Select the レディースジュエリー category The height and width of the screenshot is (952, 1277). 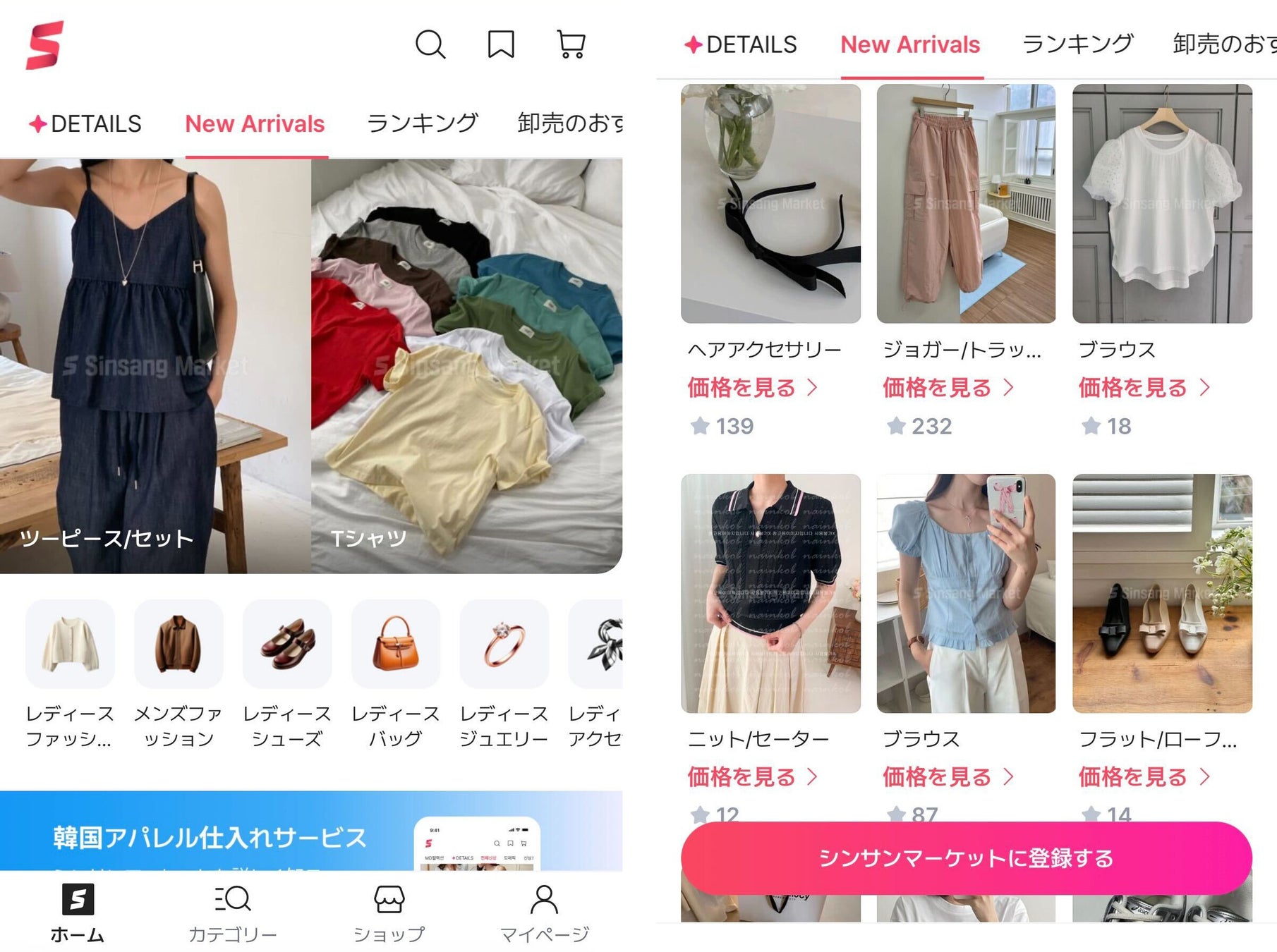tap(504, 675)
